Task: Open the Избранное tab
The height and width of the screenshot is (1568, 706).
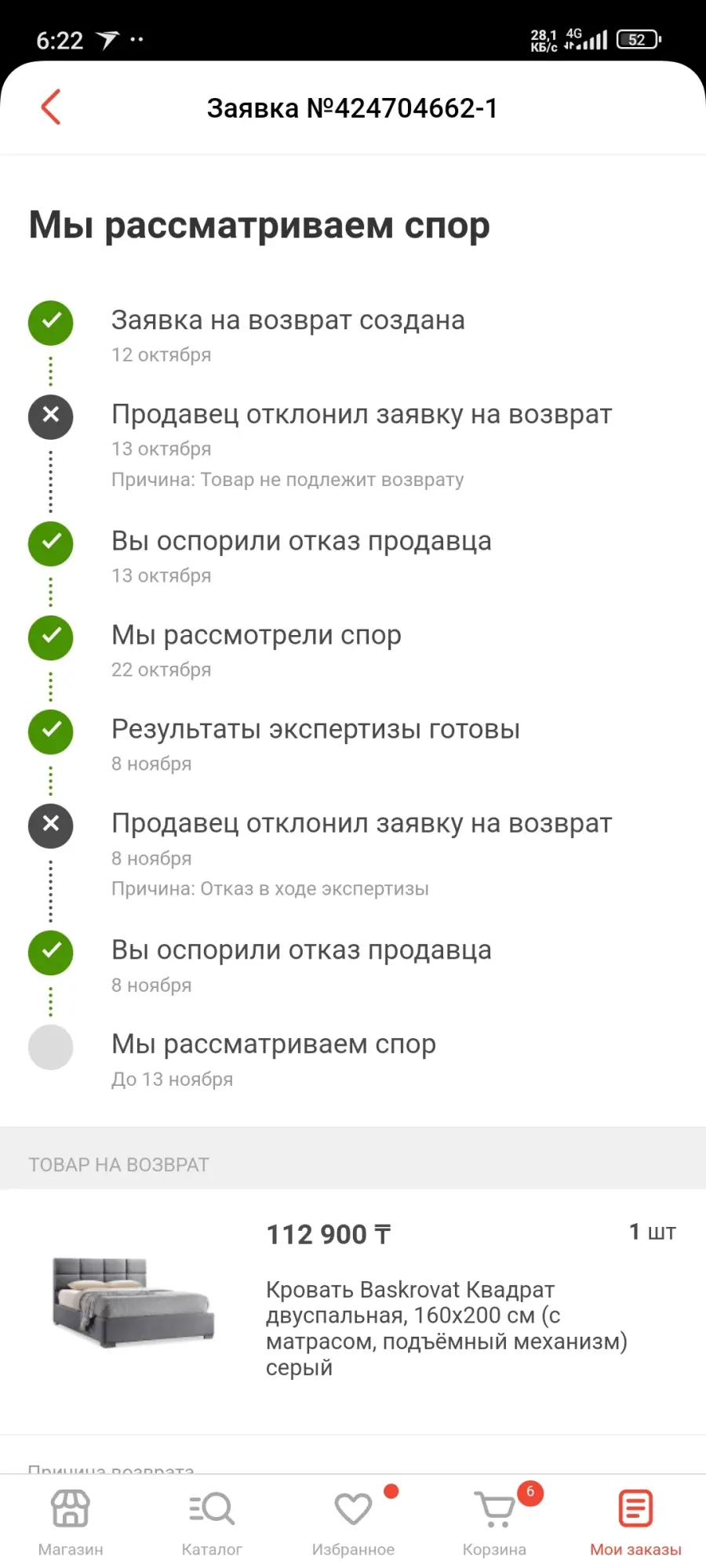Action: pos(353,1522)
